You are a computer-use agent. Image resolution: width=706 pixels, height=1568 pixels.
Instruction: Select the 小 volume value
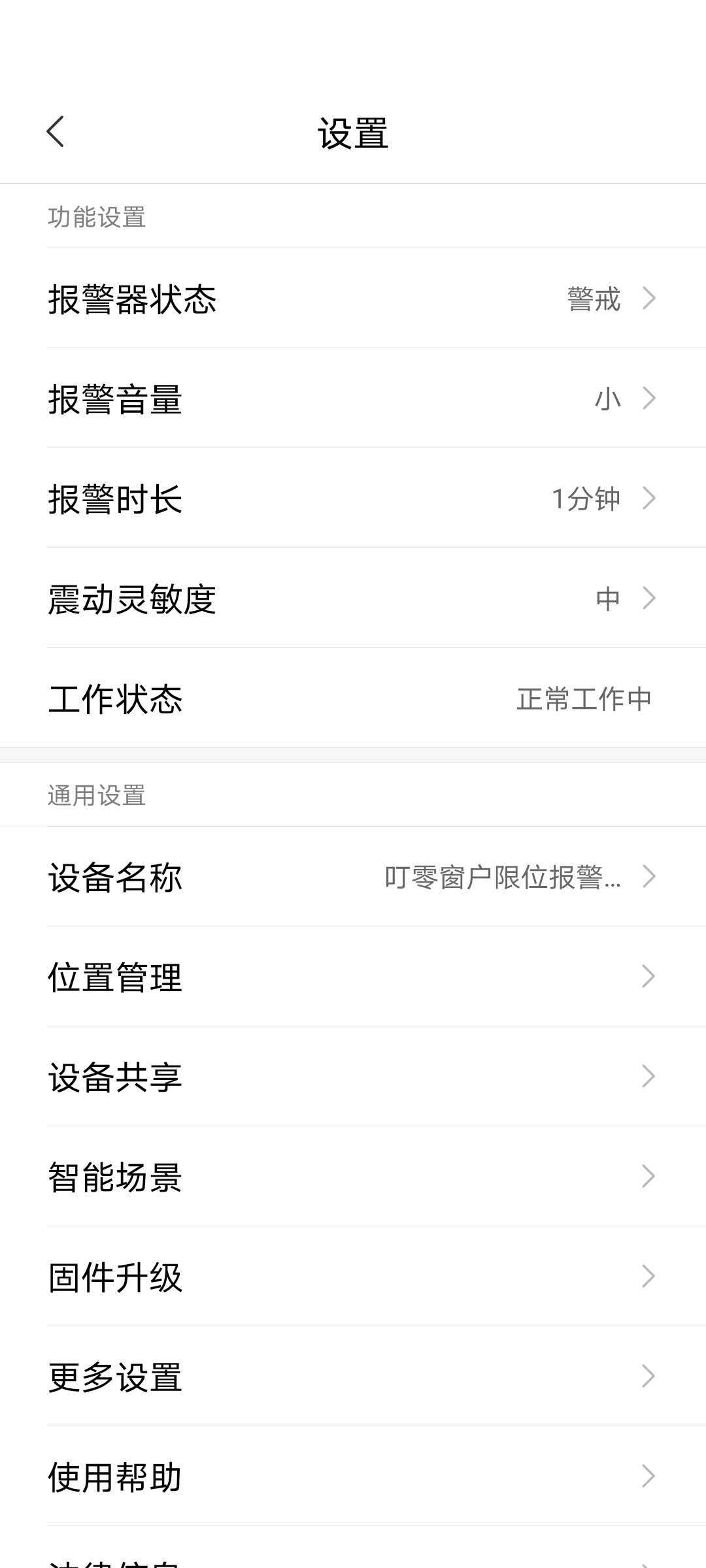[x=607, y=400]
